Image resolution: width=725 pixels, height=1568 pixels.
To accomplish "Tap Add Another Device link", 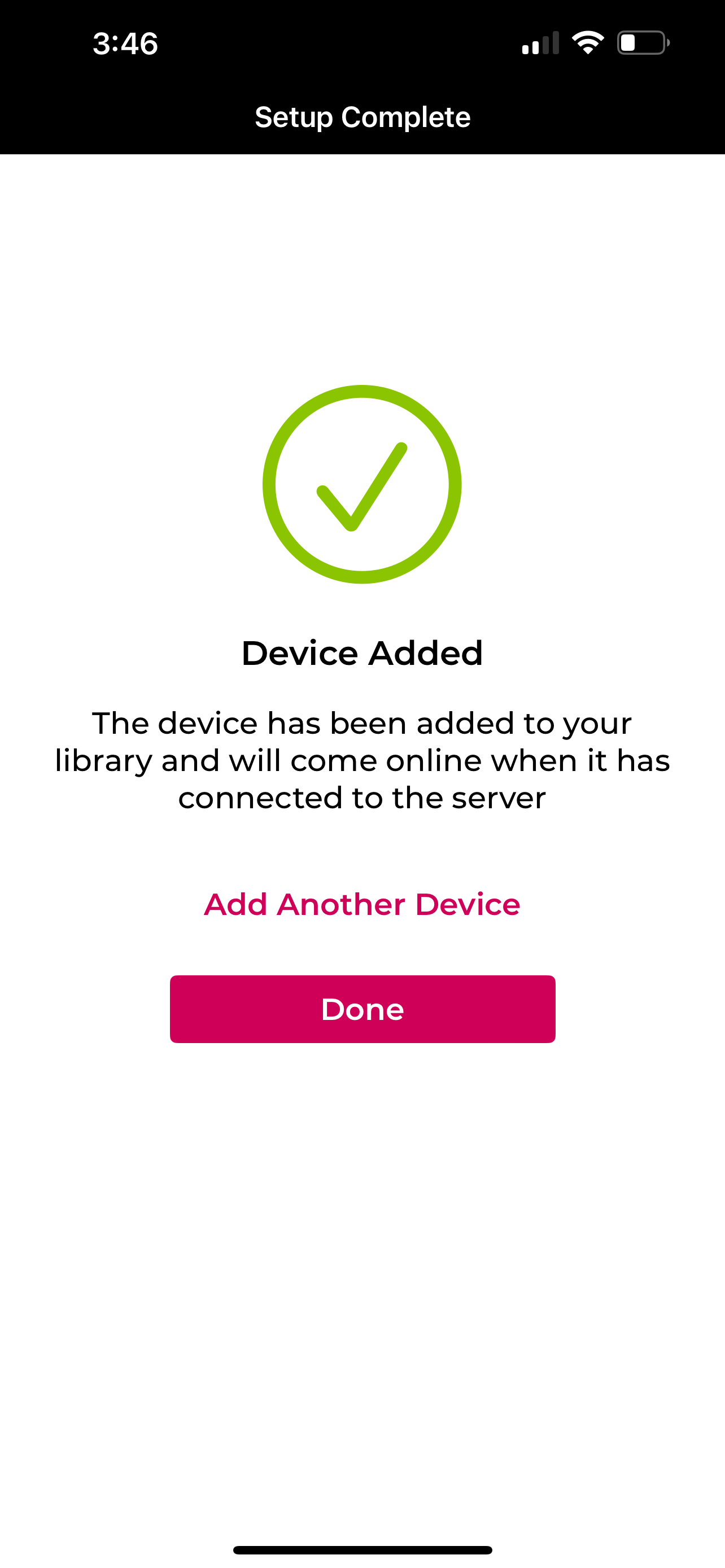I will (362, 904).
